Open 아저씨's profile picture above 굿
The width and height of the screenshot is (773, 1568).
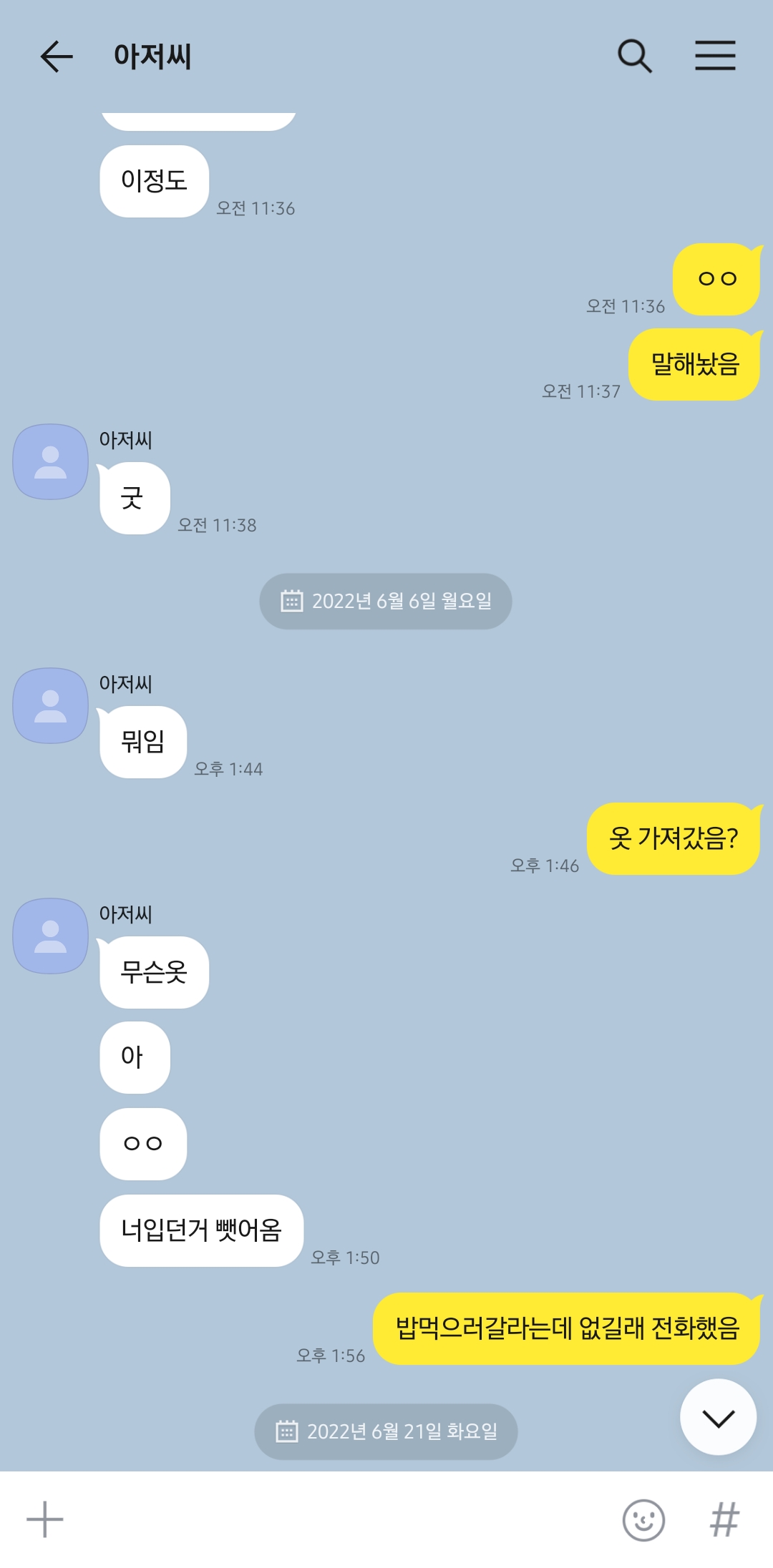51,462
